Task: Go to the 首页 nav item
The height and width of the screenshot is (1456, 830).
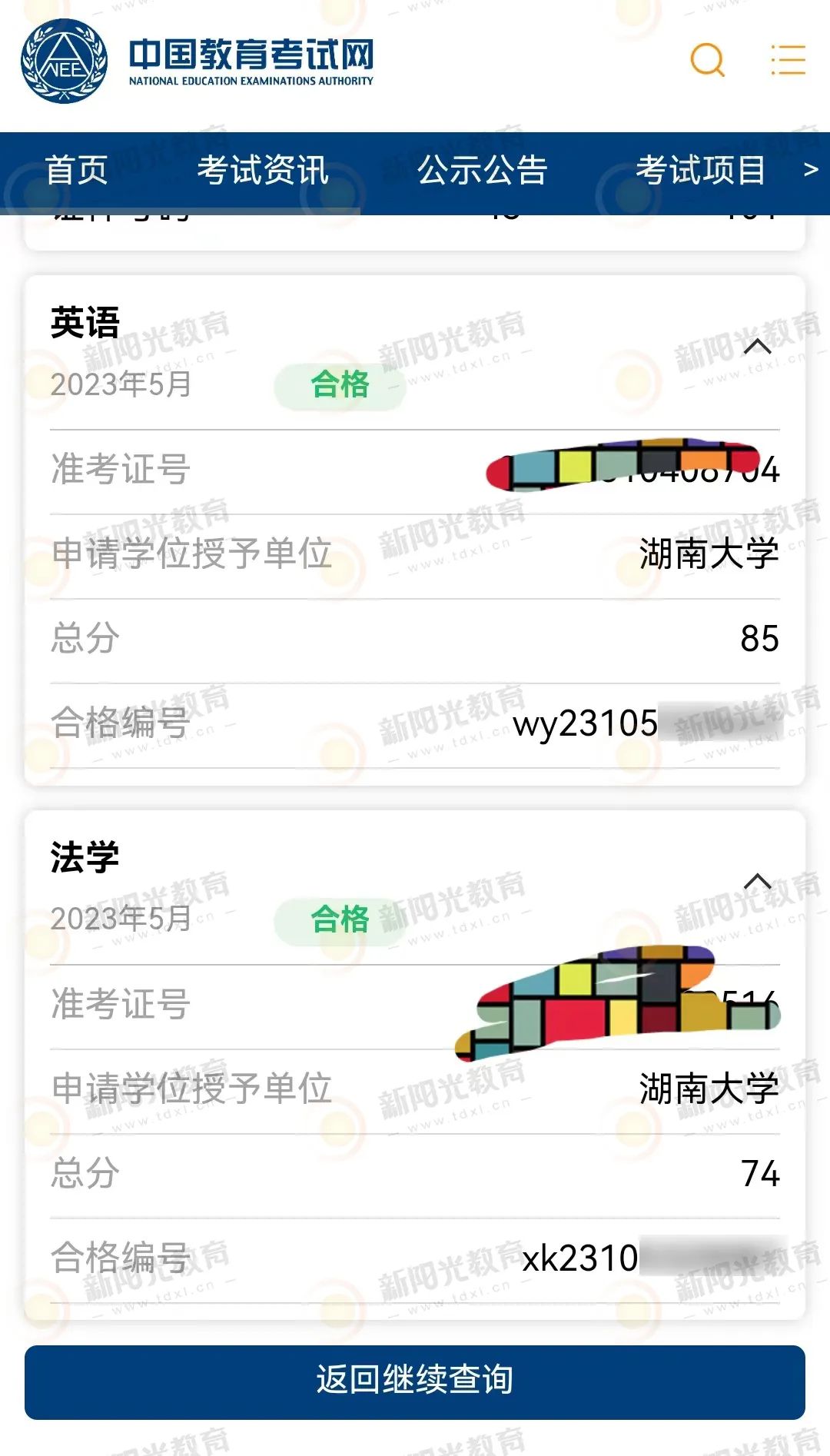Action: click(76, 170)
